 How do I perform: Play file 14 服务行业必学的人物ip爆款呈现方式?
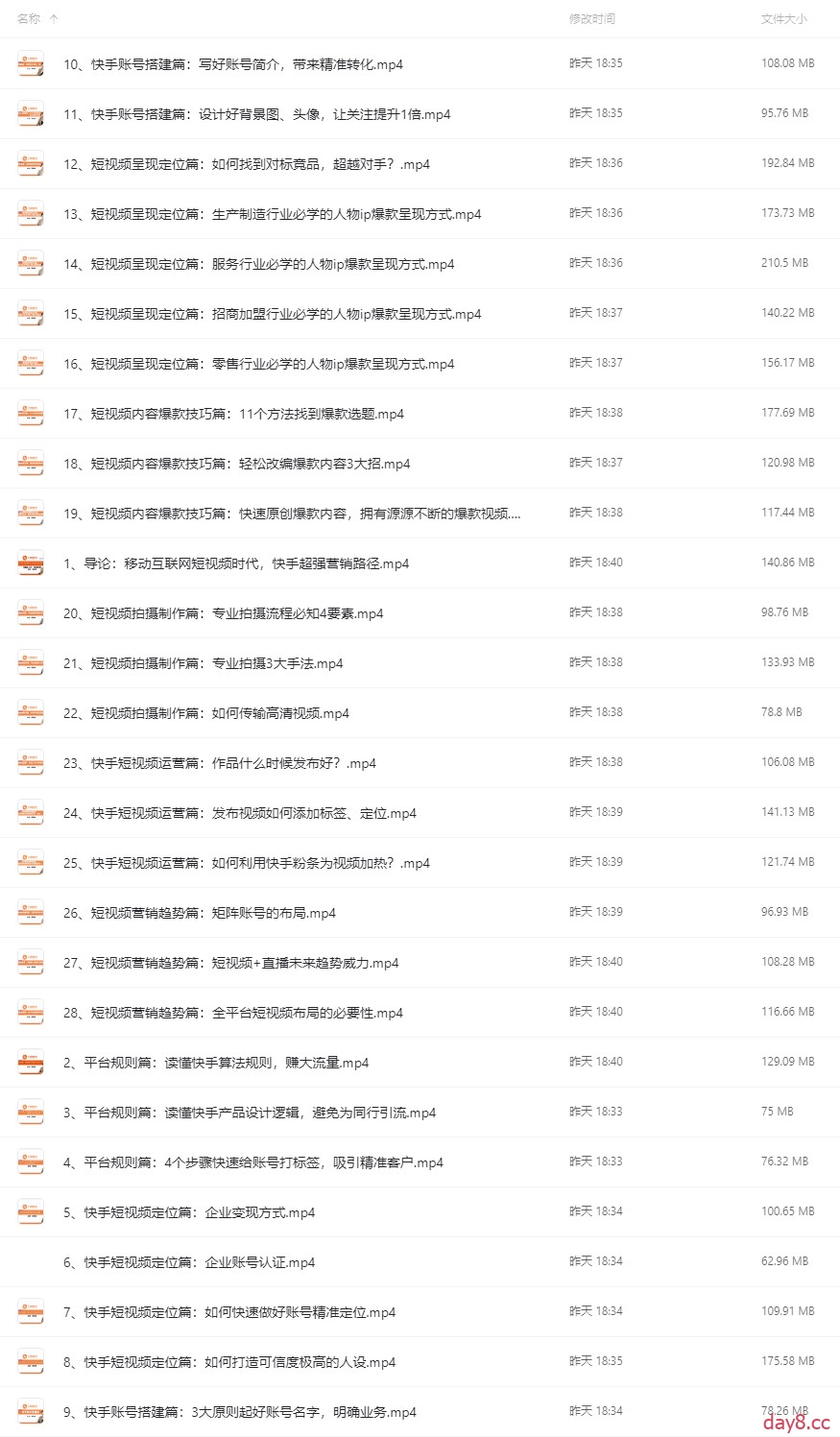259,264
